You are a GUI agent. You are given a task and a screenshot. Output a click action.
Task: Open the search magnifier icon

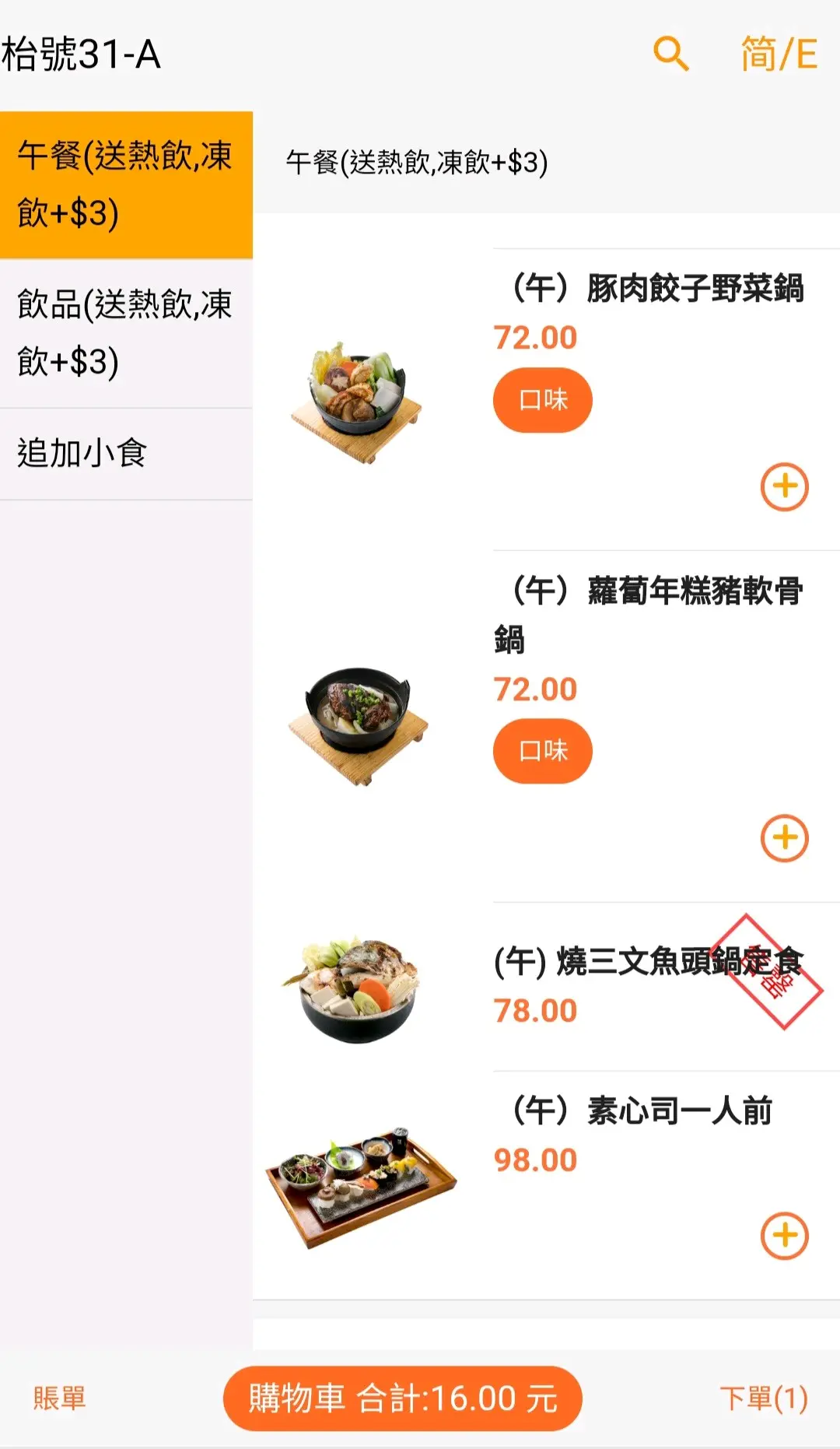[670, 54]
